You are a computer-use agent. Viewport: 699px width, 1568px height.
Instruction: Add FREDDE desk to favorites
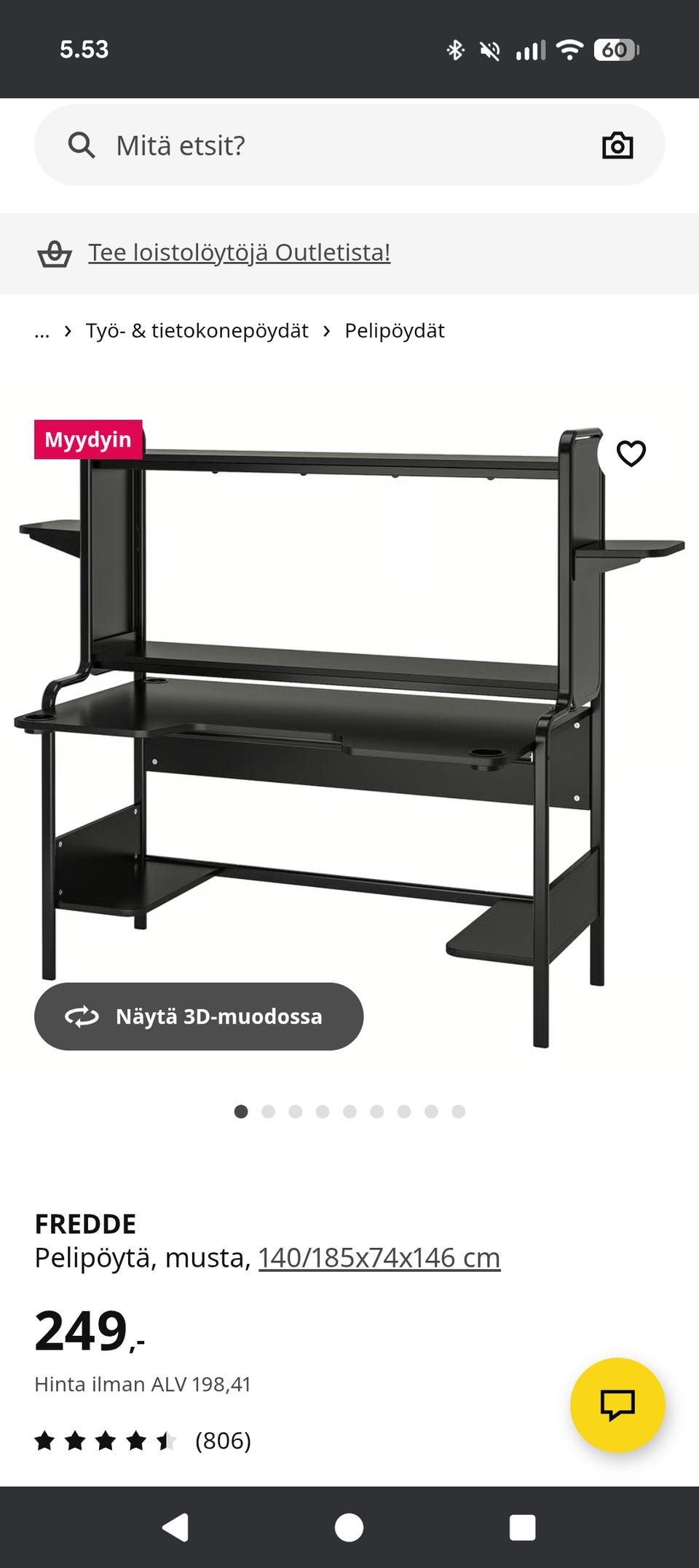(631, 453)
